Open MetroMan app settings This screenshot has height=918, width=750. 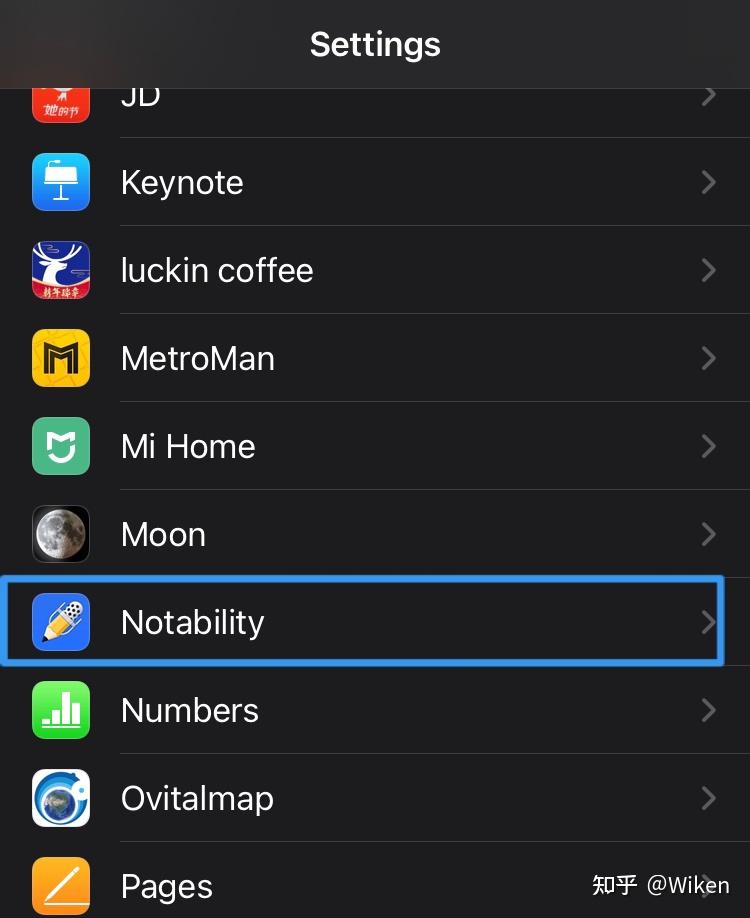coord(375,358)
